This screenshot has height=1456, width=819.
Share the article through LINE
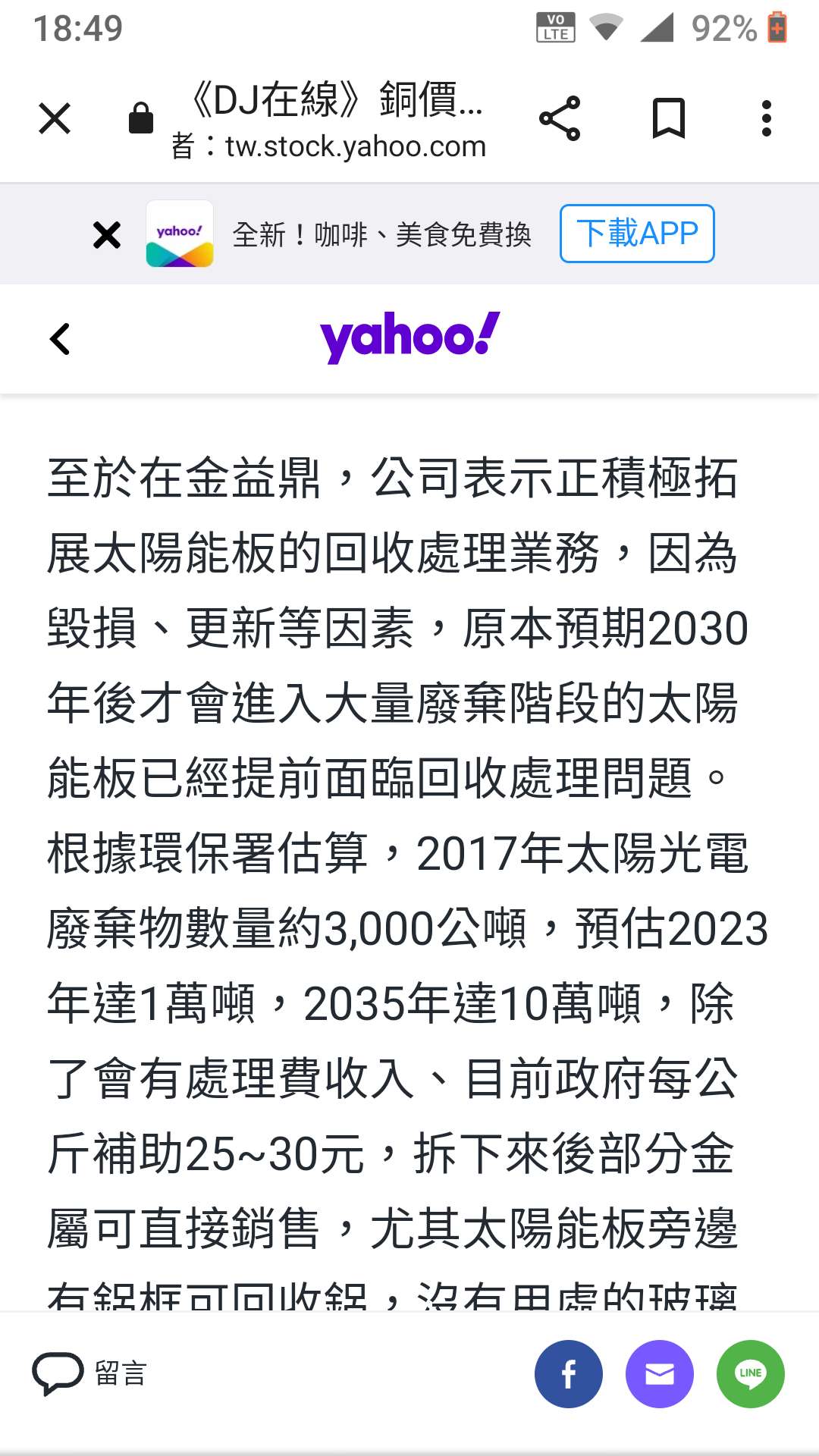click(750, 1374)
